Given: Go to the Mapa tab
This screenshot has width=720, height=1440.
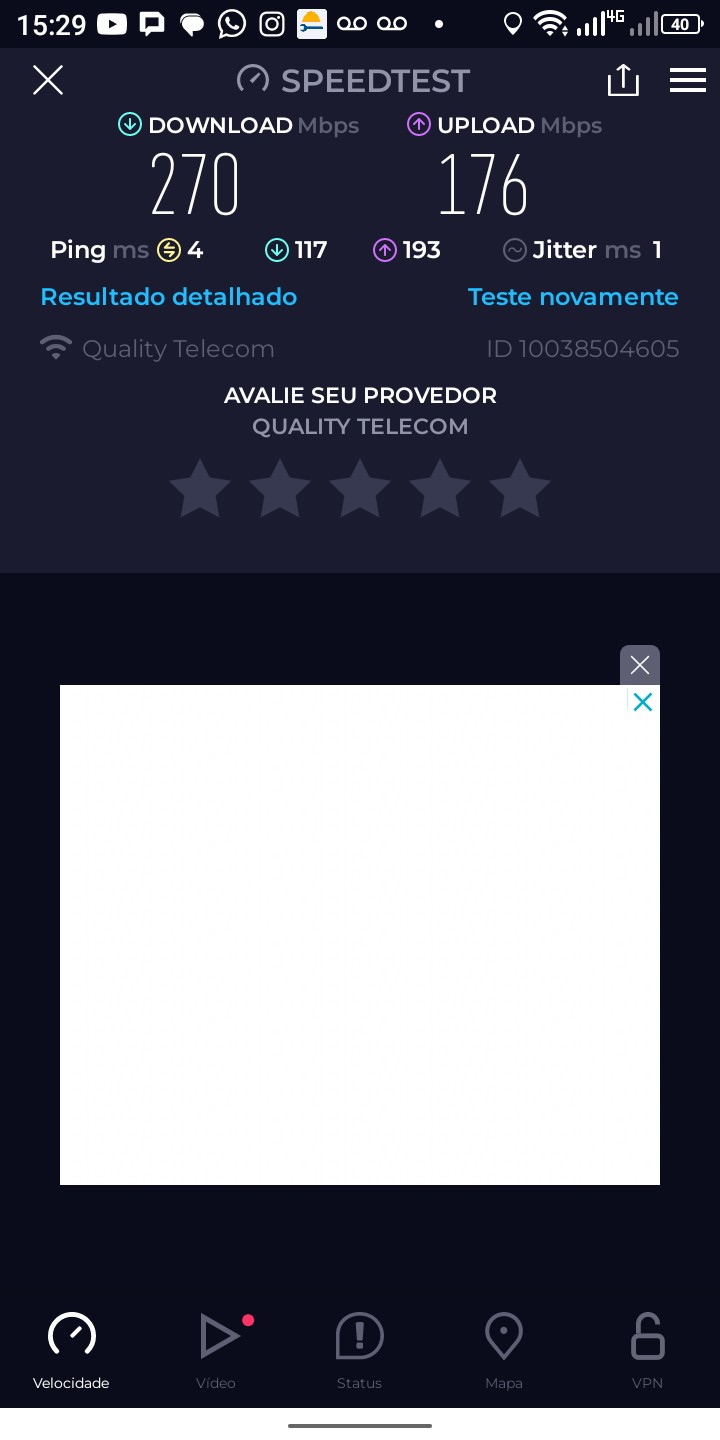Looking at the screenshot, I should pos(504,1350).
